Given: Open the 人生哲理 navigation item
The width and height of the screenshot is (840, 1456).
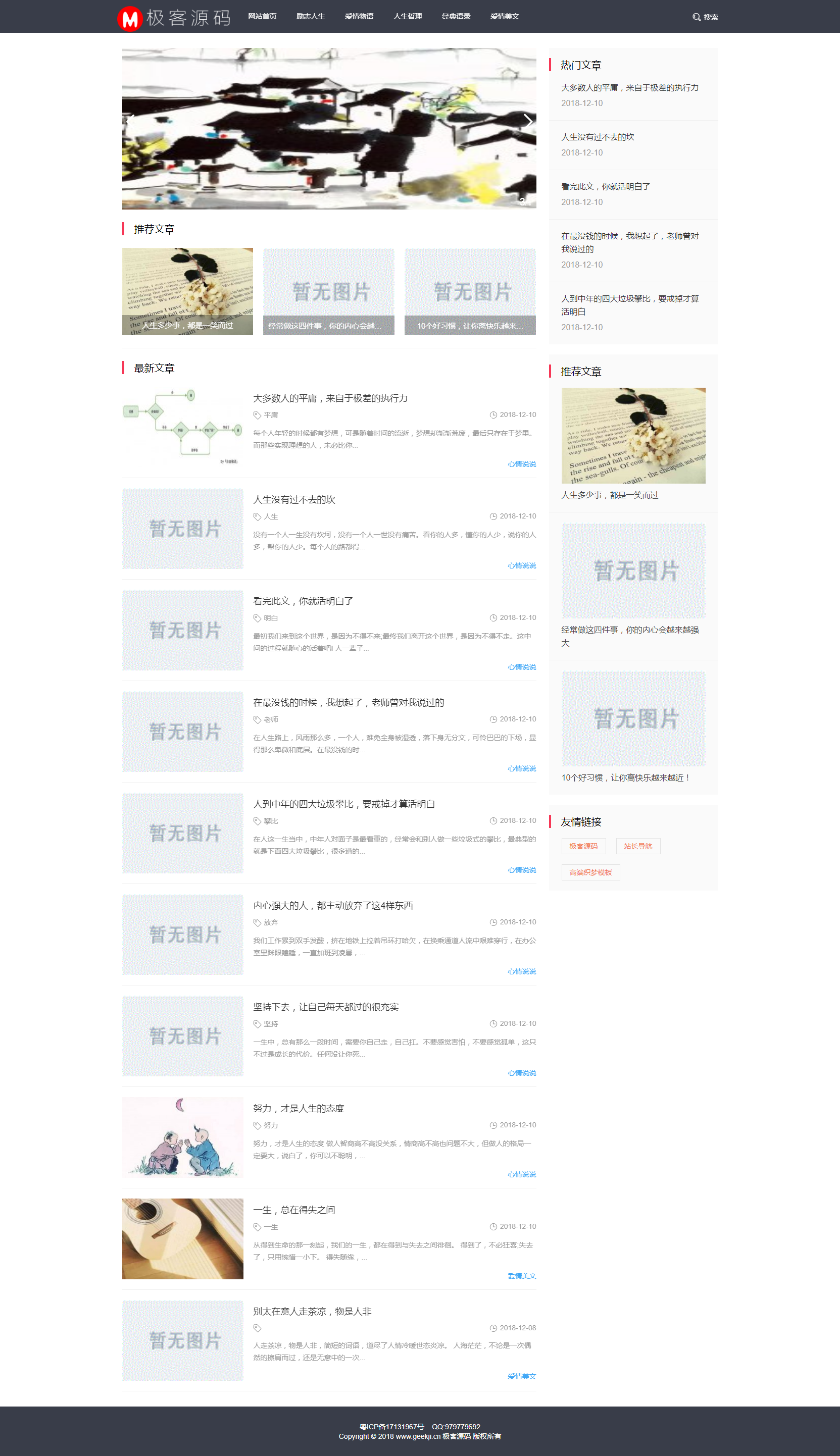Looking at the screenshot, I should tap(407, 16).
